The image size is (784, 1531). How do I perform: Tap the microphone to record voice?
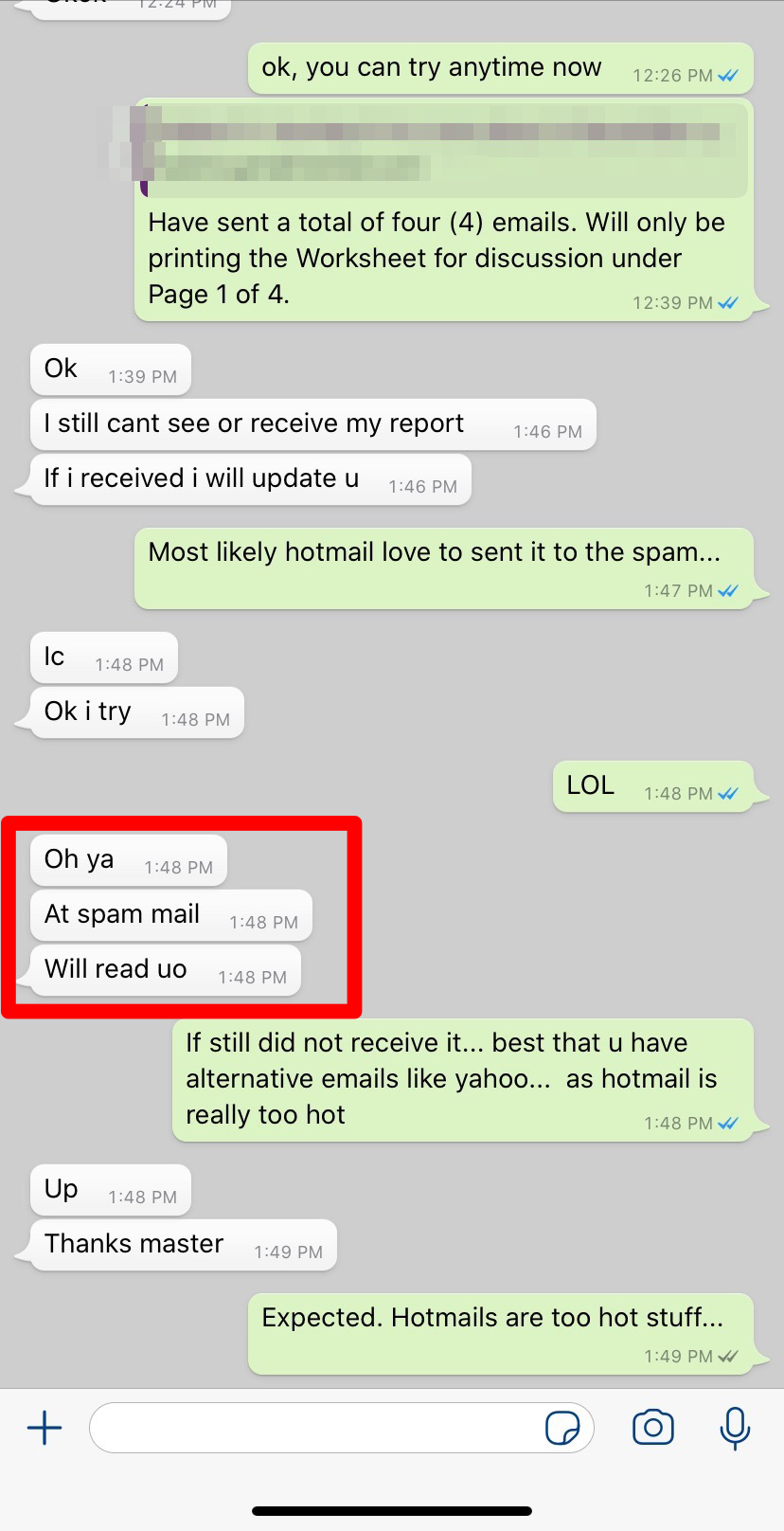tap(735, 1428)
